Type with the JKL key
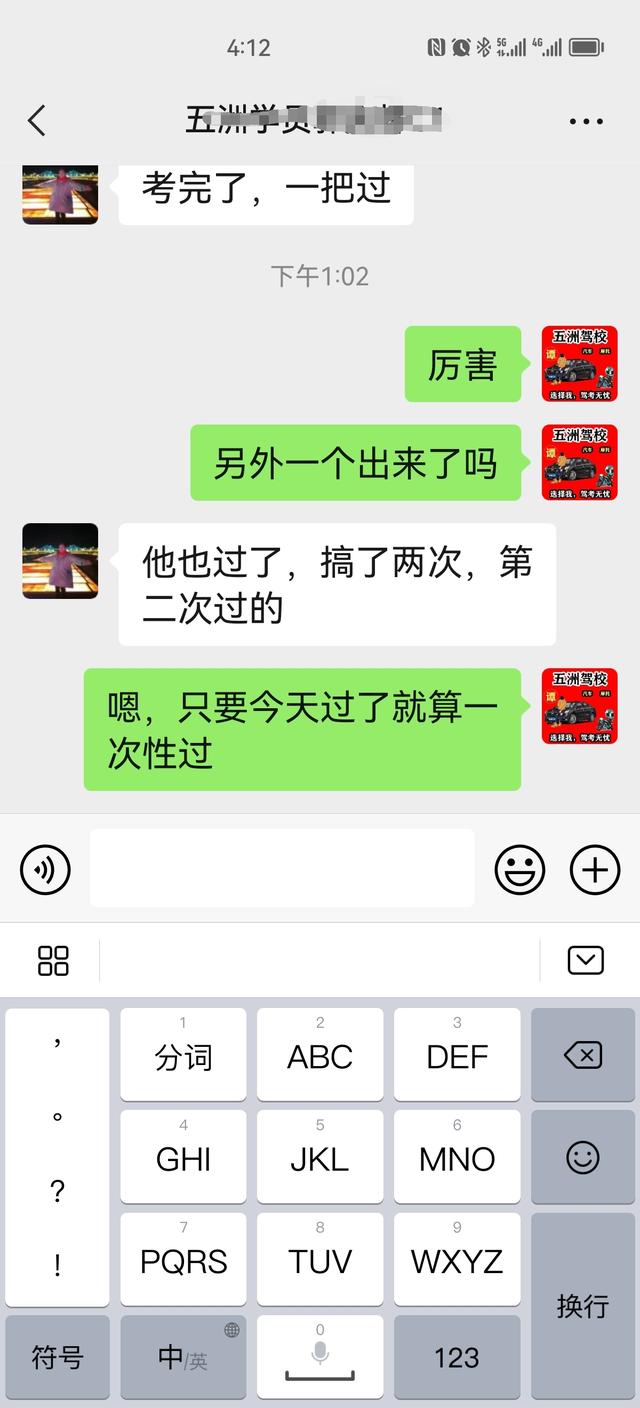The image size is (640, 1408). tap(320, 1157)
